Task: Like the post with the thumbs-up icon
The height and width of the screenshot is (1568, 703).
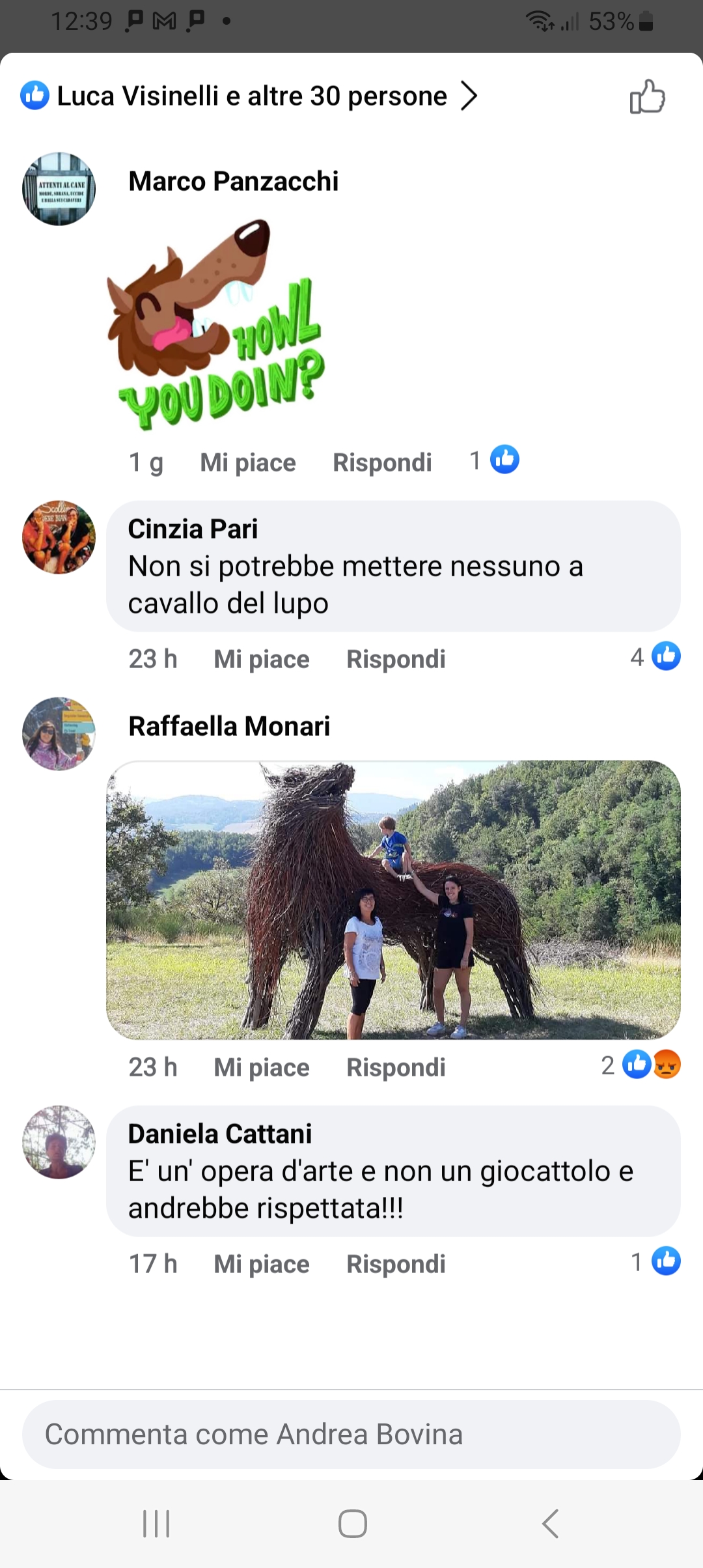Action: pyautogui.click(x=647, y=97)
